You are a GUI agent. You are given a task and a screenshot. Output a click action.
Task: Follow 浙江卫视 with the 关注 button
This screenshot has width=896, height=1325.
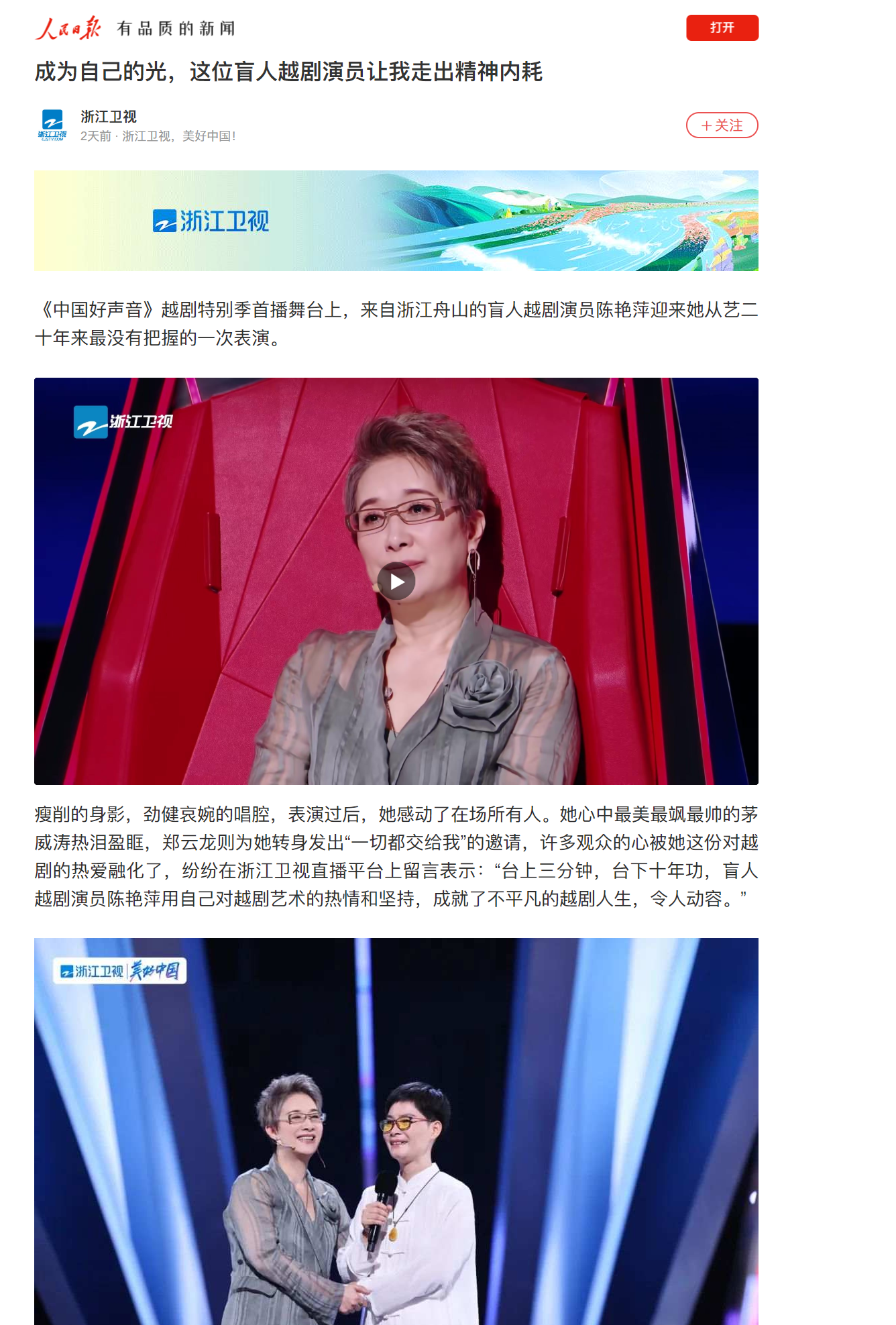coord(722,125)
